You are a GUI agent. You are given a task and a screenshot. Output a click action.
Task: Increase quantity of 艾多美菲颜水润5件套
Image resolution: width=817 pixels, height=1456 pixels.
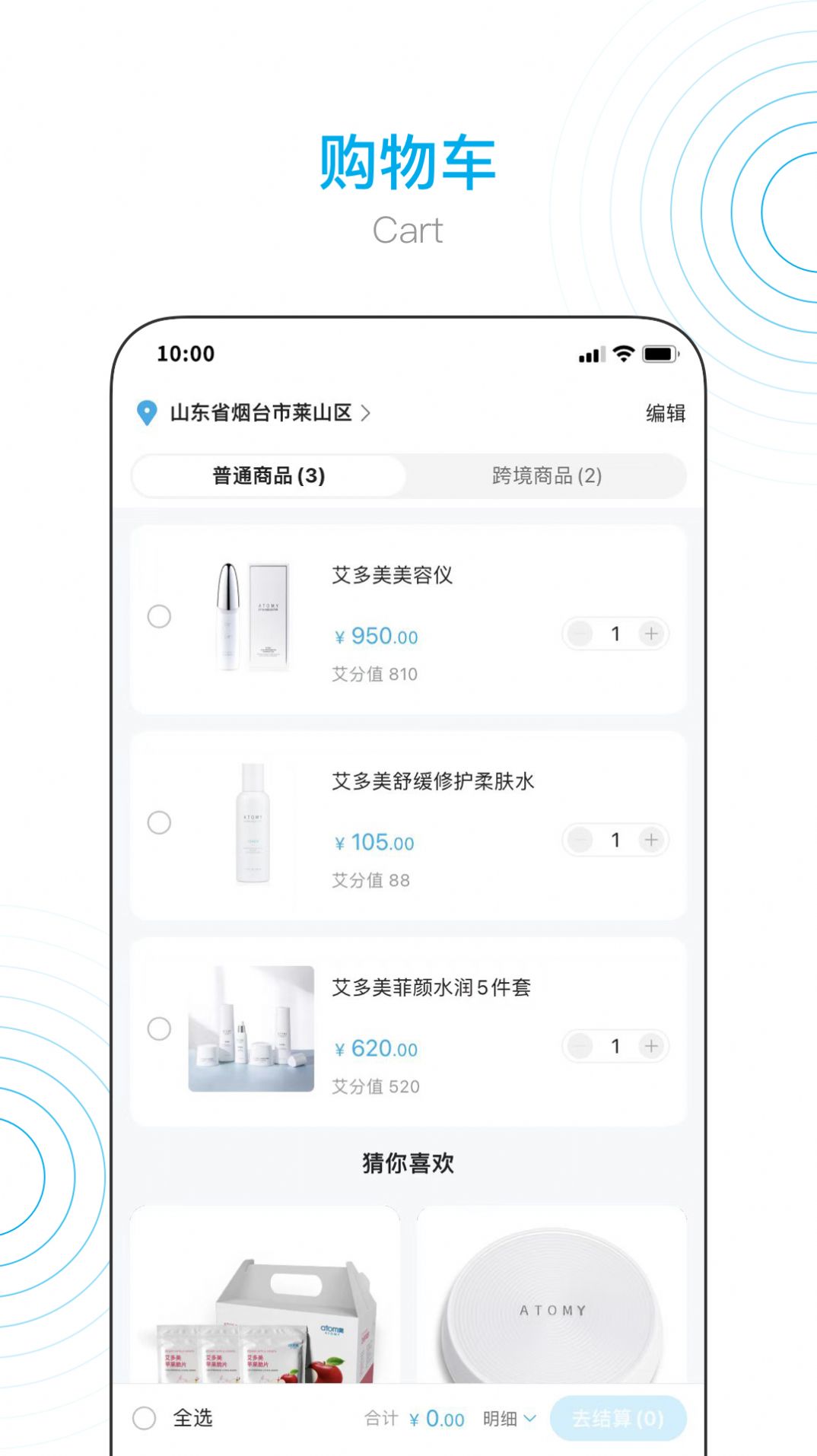point(651,1046)
